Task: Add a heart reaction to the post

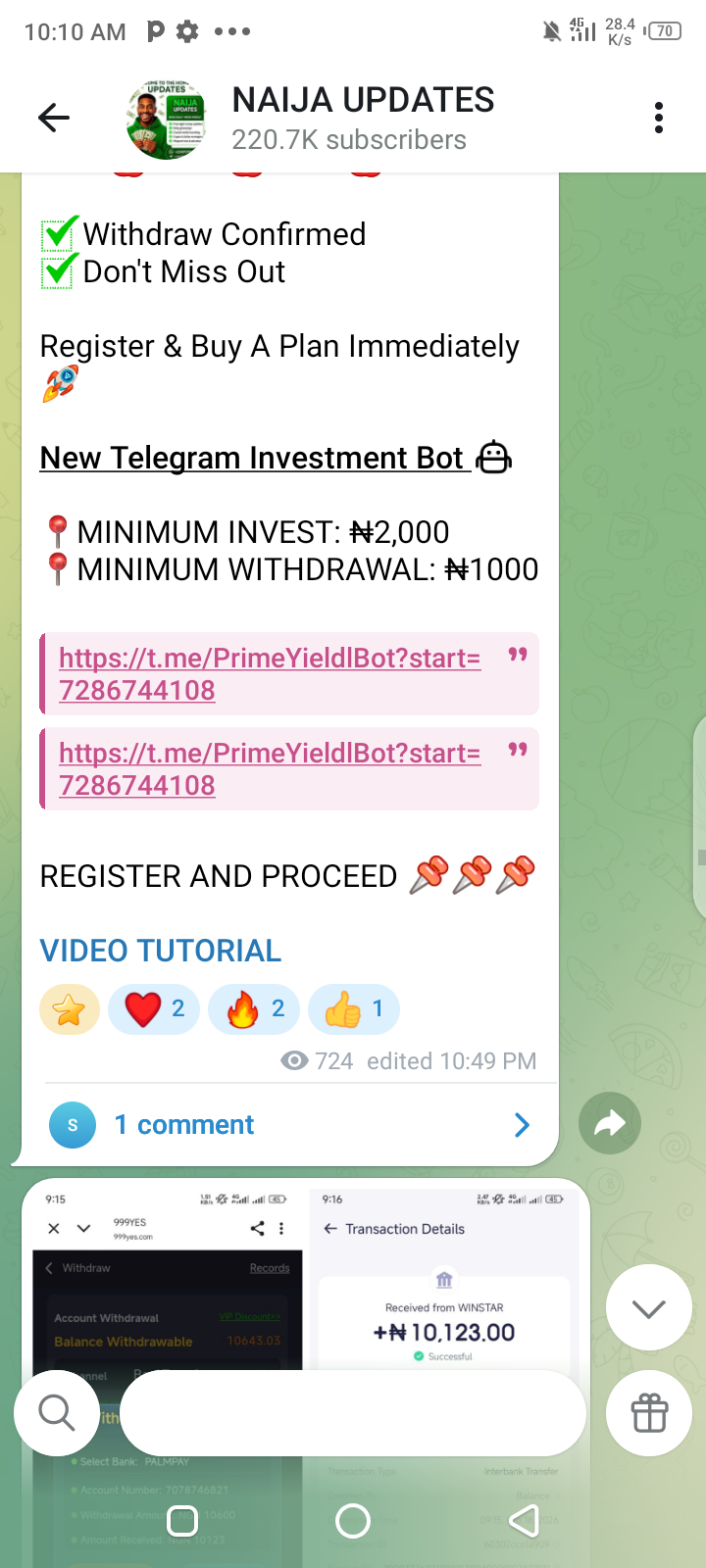Action: (154, 1009)
